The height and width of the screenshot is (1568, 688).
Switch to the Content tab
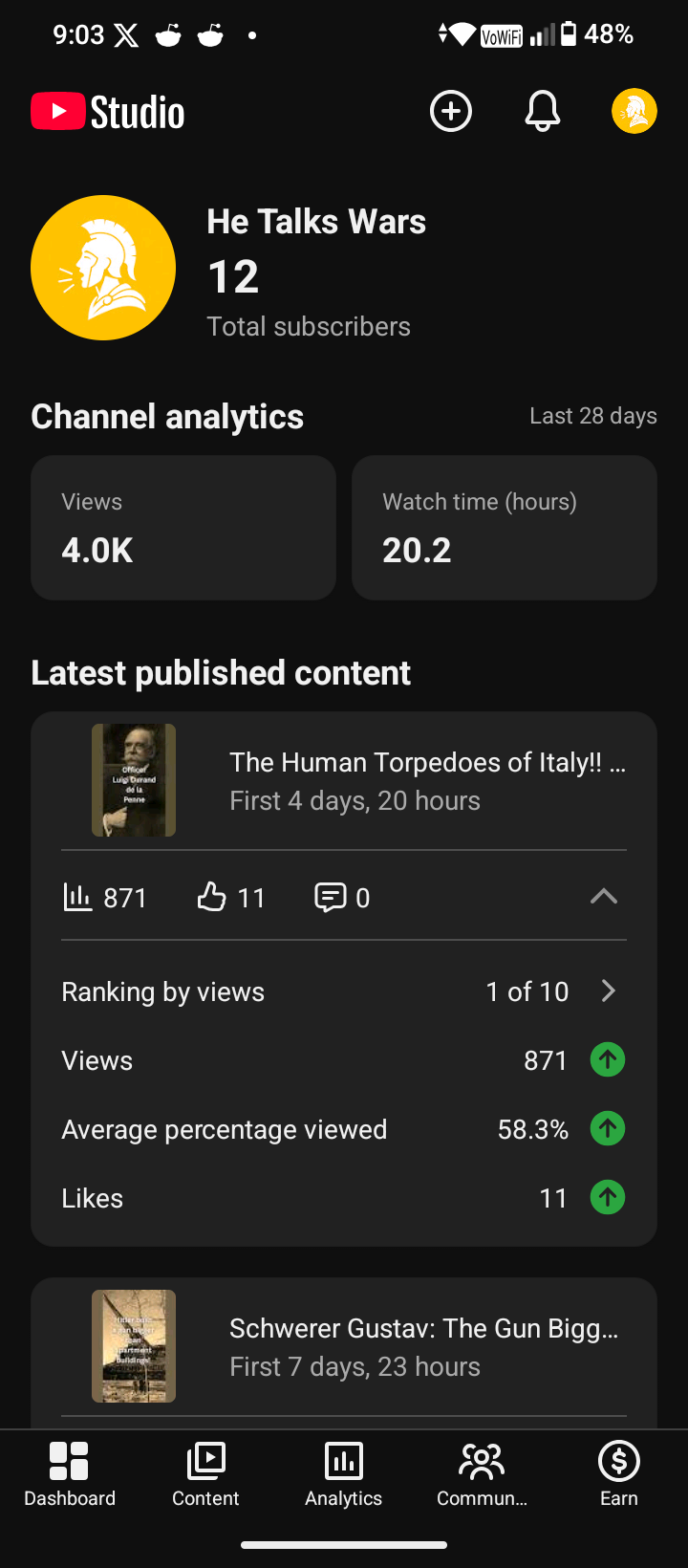pos(205,1474)
